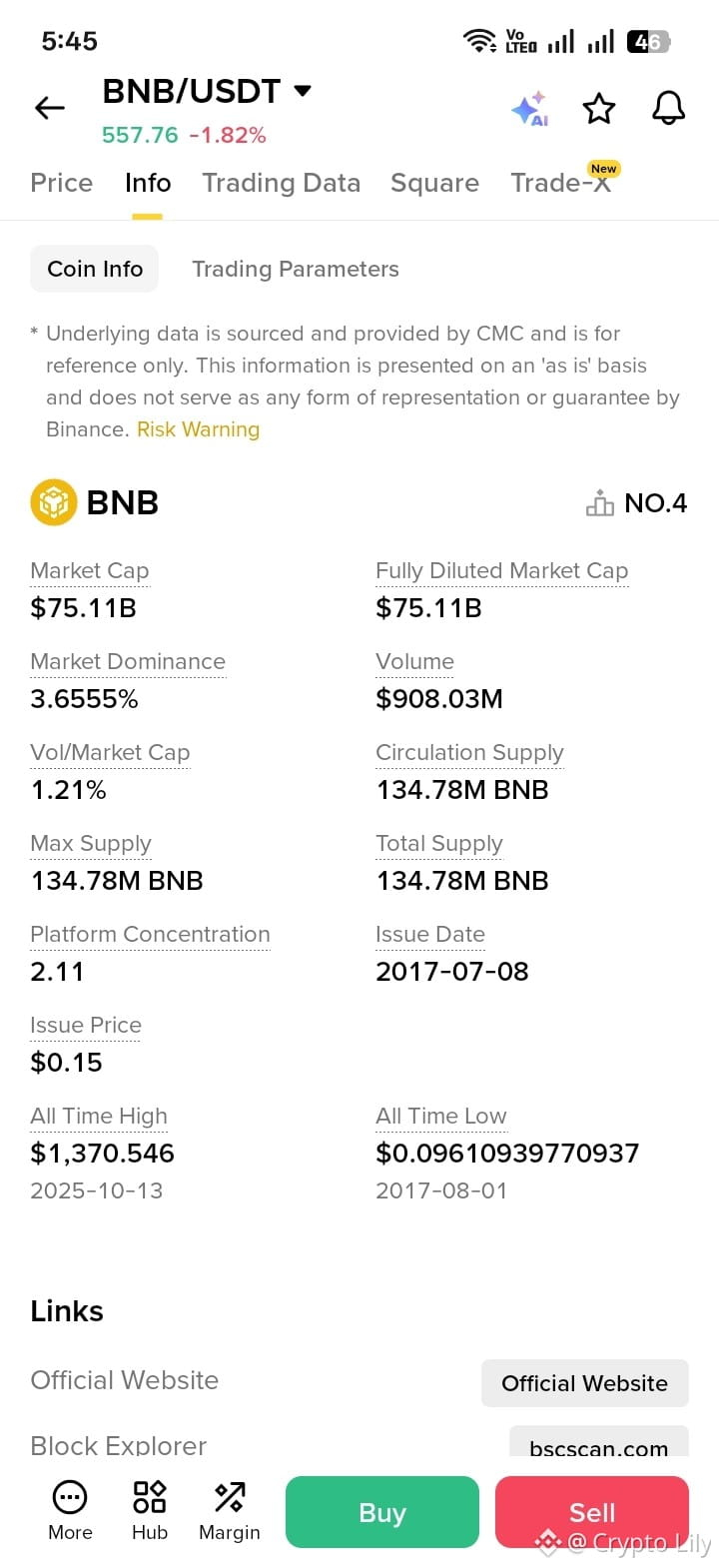Select the Info tab
719x1568 pixels.
(x=148, y=183)
